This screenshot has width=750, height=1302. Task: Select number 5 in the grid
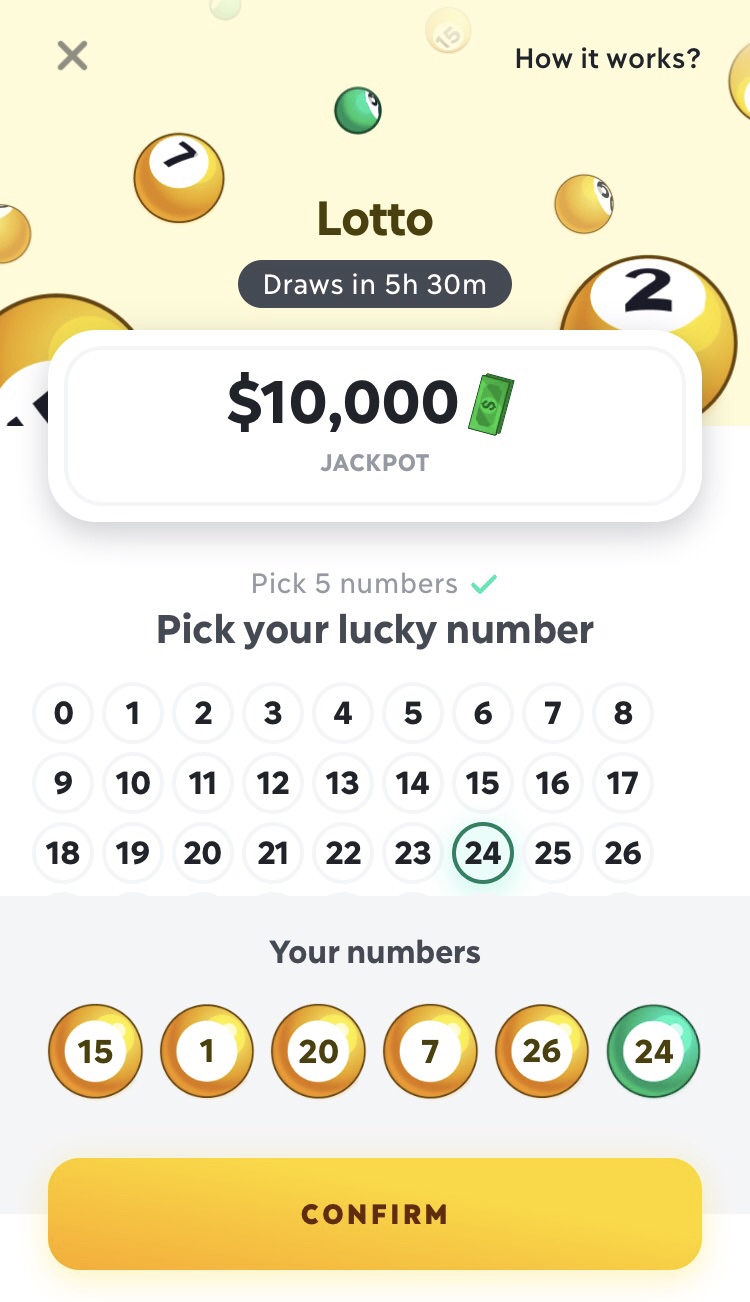pyautogui.click(x=413, y=714)
